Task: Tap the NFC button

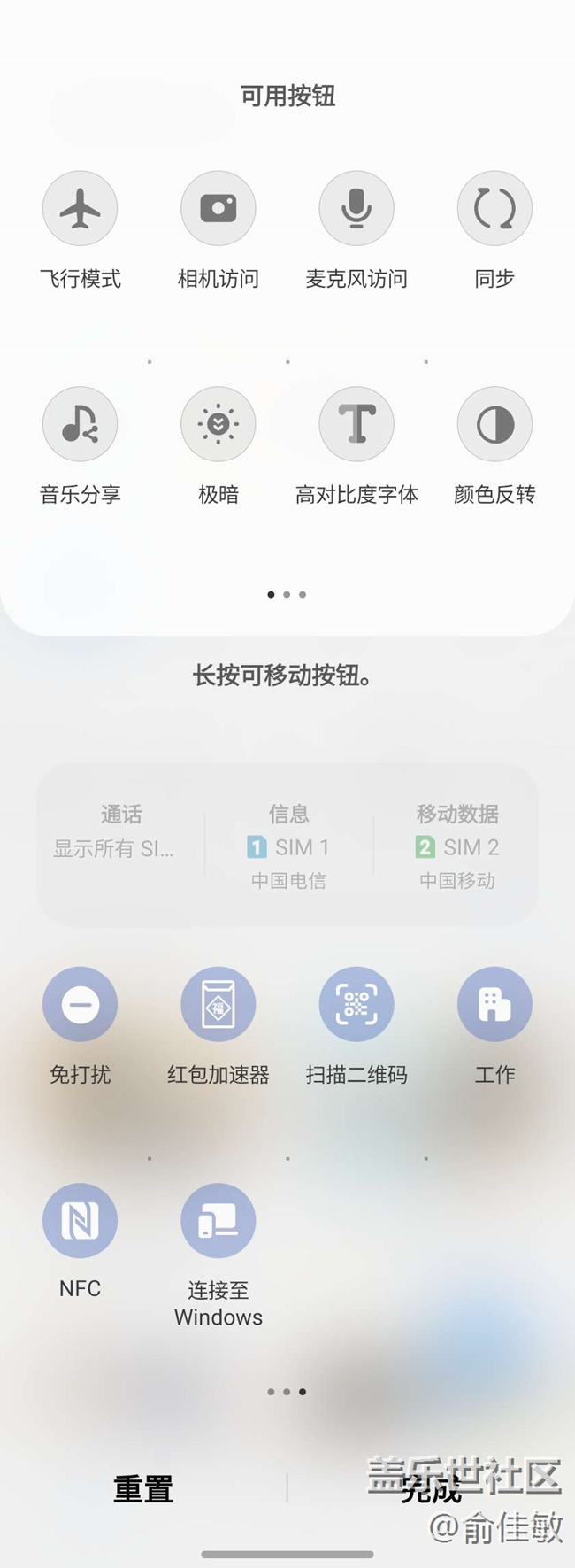Action: point(80,1221)
